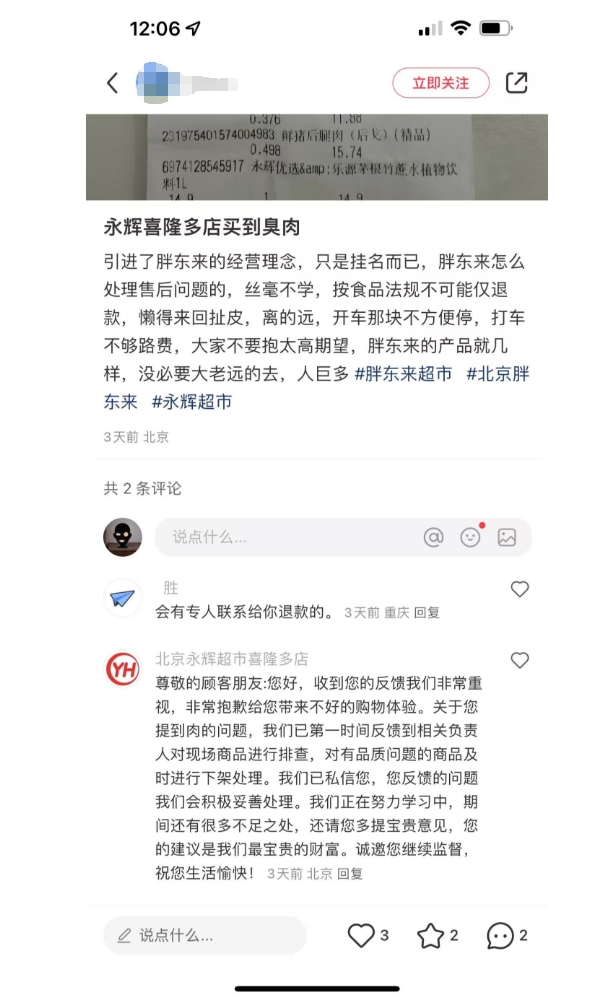Open 北京永辉超市喜隆多店's profile avatar
The height and width of the screenshot is (1000, 601).
(x=123, y=668)
